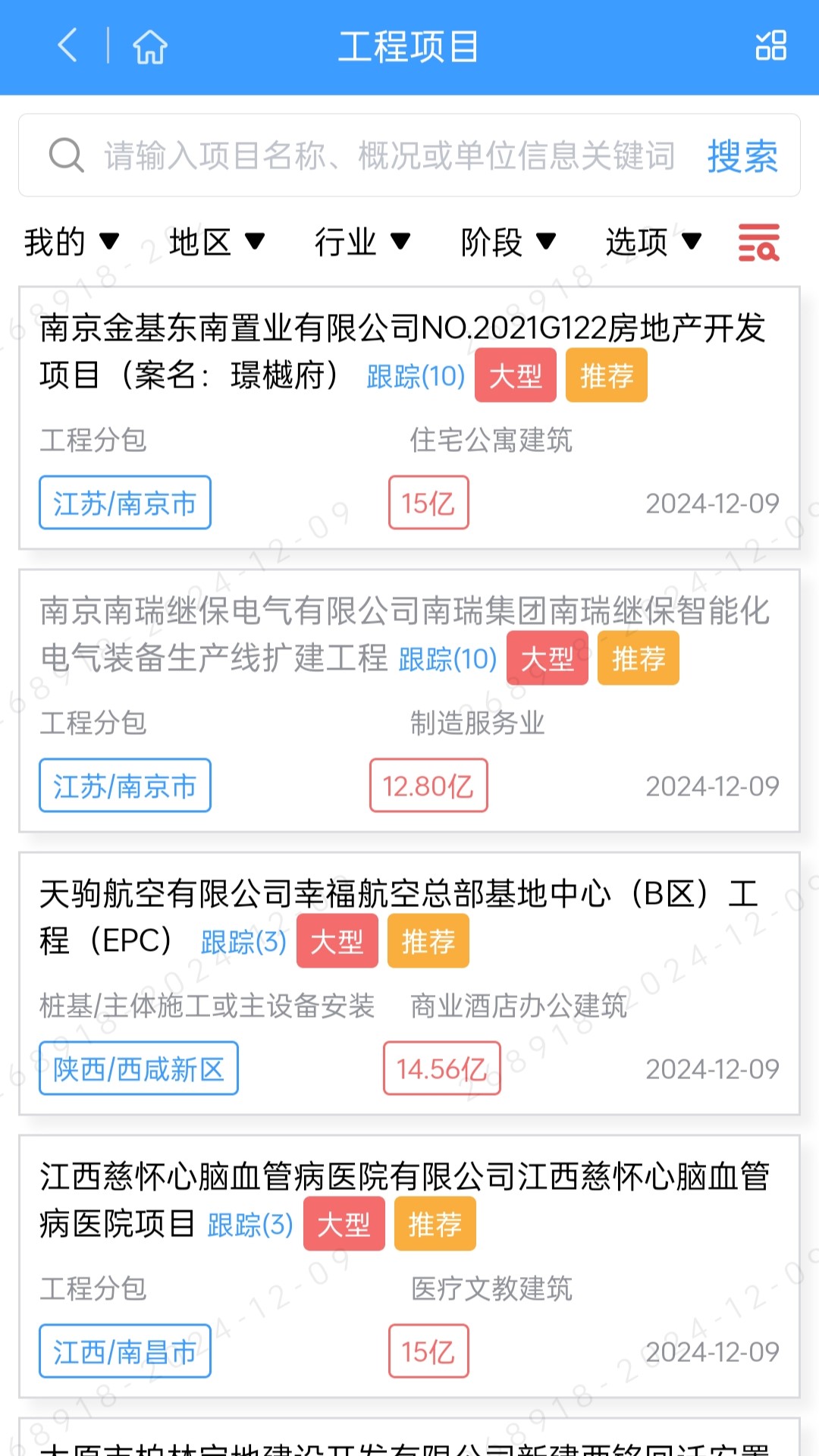Expand the 选项 options dropdown

tap(653, 243)
